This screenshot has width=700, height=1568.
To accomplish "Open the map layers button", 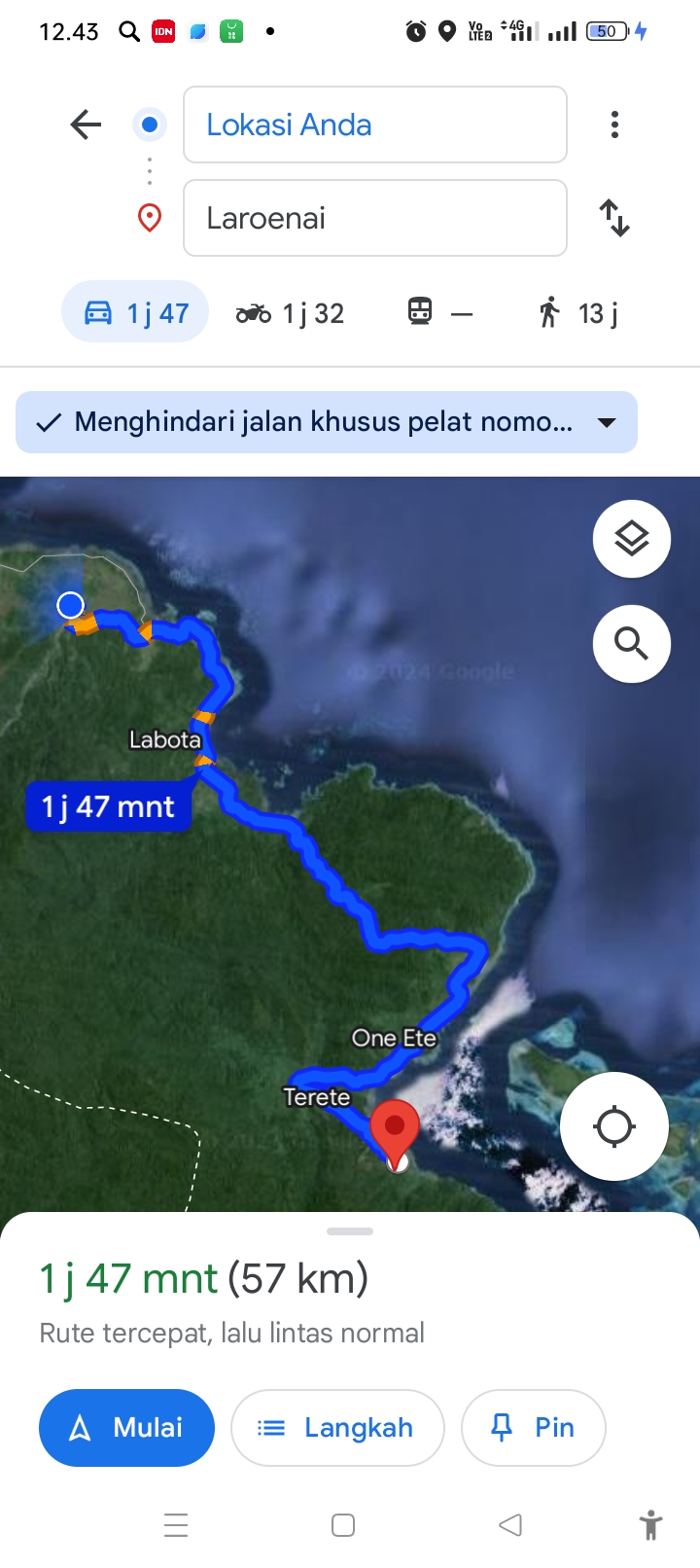I will click(632, 539).
